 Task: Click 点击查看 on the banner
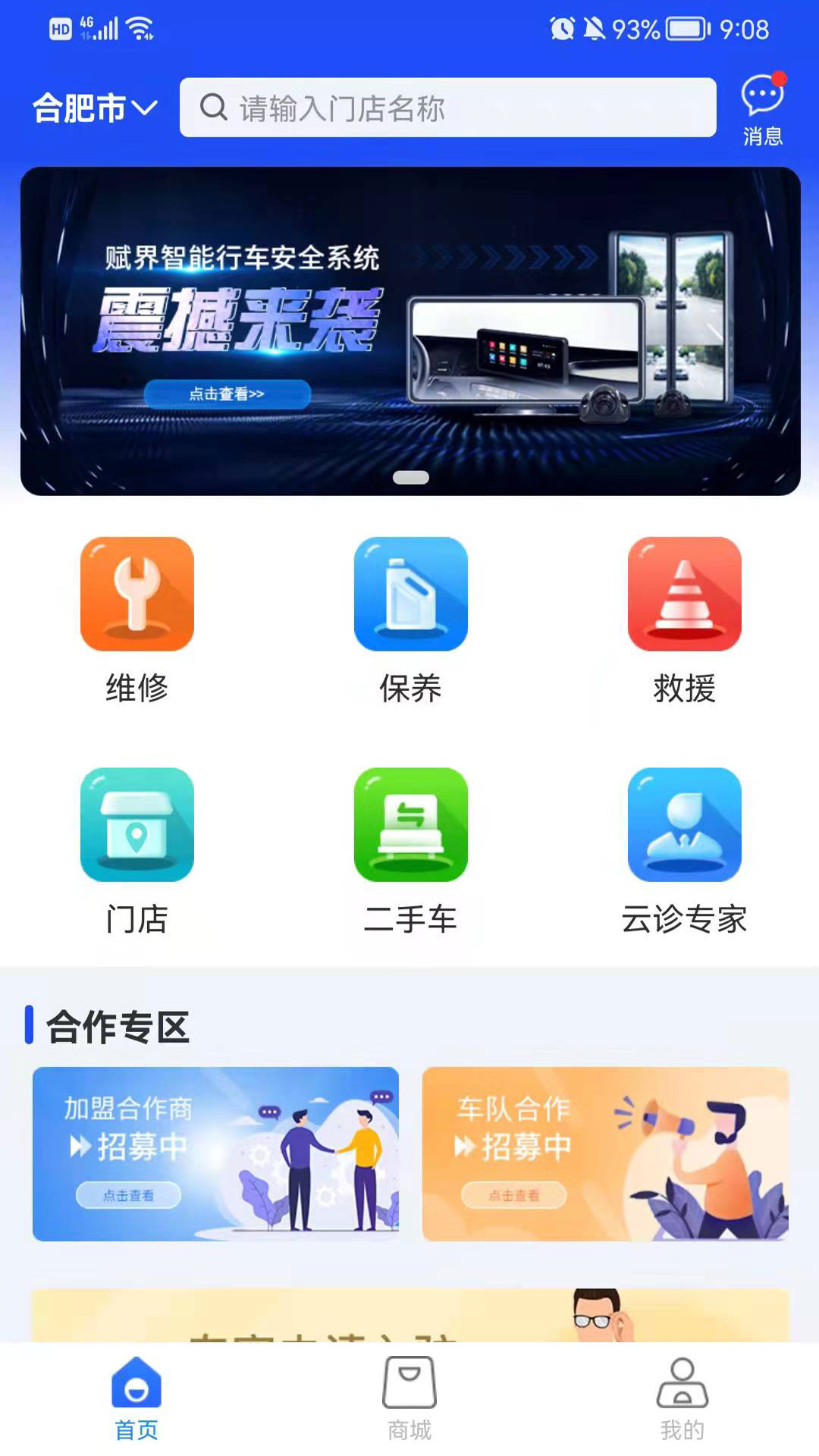[227, 394]
